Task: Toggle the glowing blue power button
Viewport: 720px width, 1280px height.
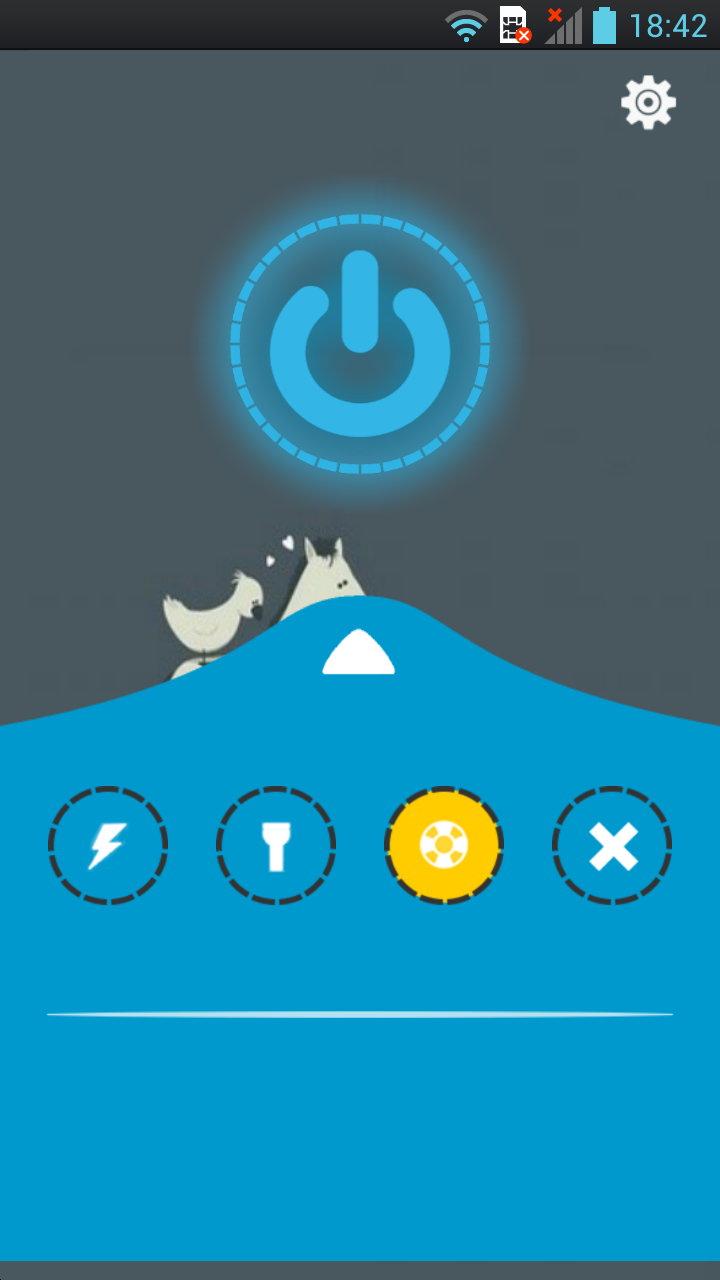Action: click(360, 344)
